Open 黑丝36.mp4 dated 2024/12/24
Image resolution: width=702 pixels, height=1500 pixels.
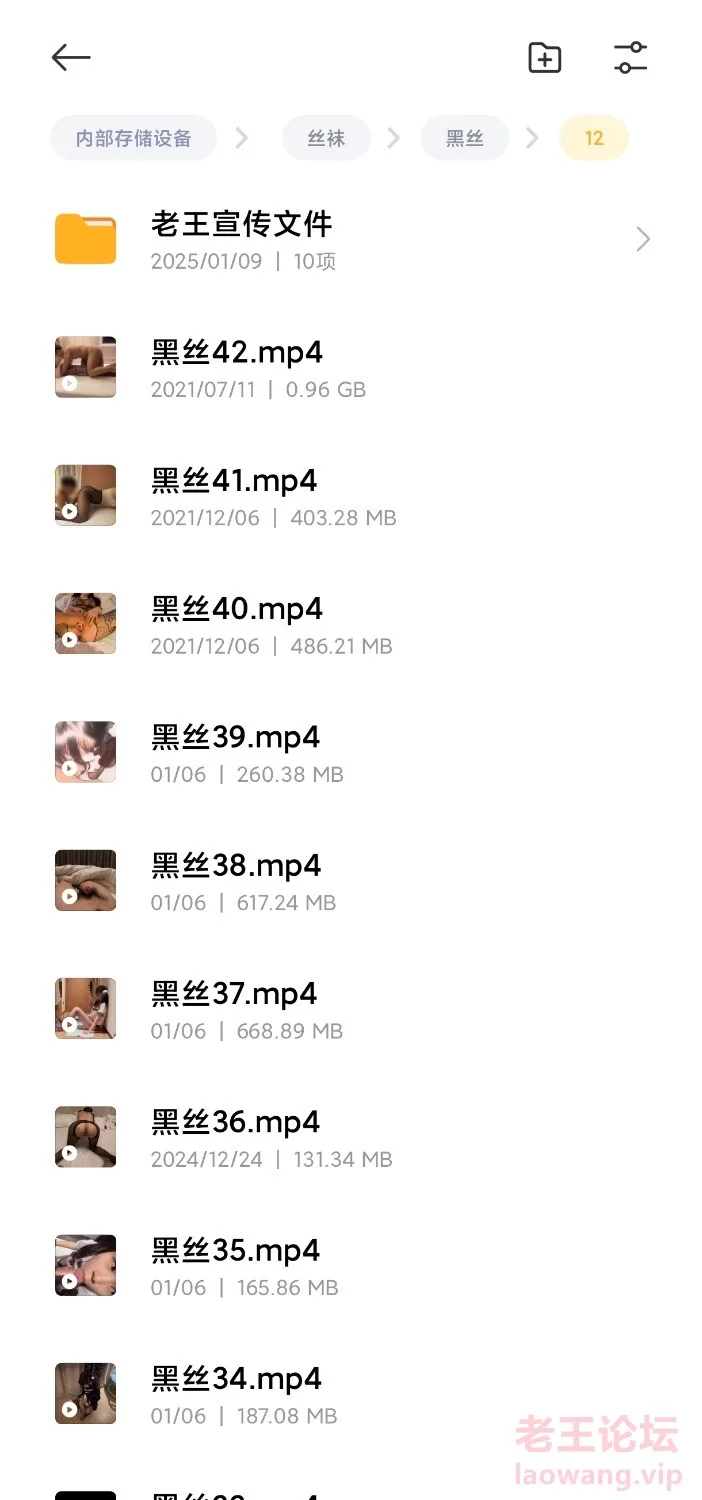tap(300, 1137)
